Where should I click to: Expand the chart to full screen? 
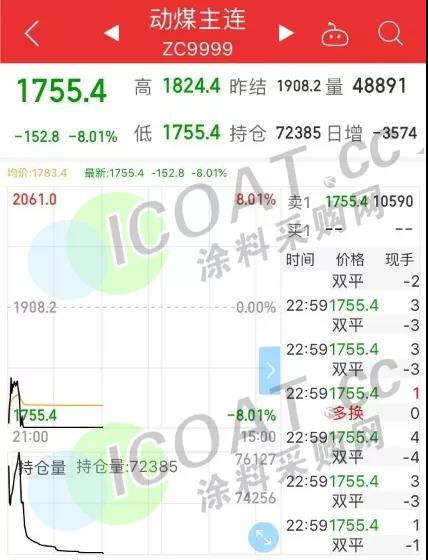tap(263, 537)
